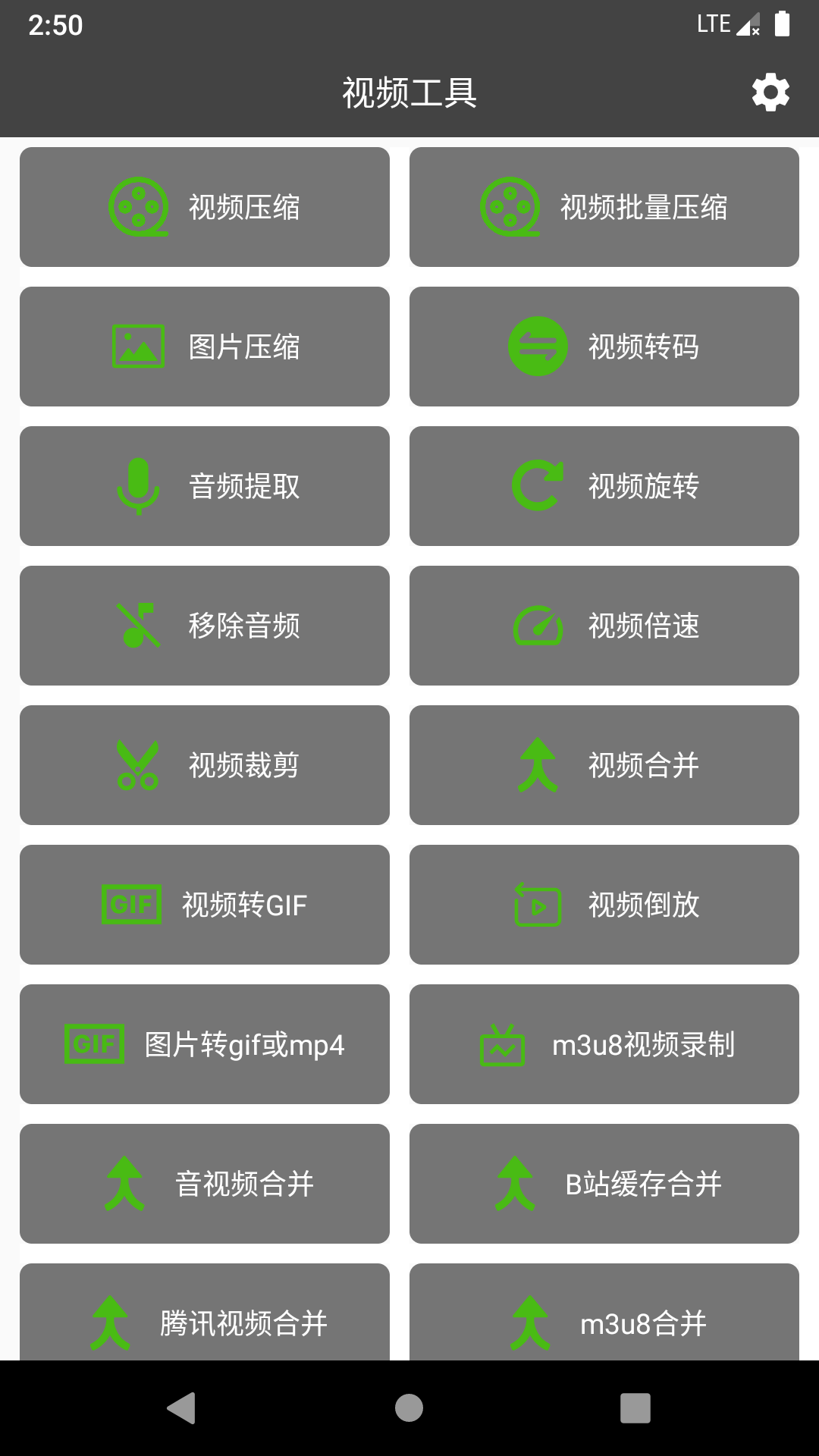This screenshot has width=819, height=1456.
Task: Go back using system back button
Action: point(182,1408)
